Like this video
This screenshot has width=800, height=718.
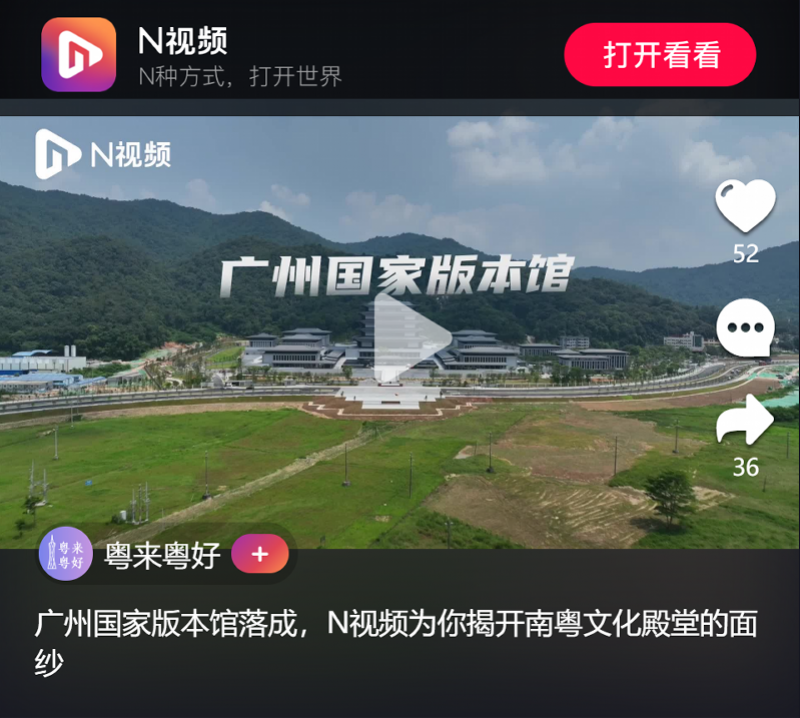tap(745, 206)
